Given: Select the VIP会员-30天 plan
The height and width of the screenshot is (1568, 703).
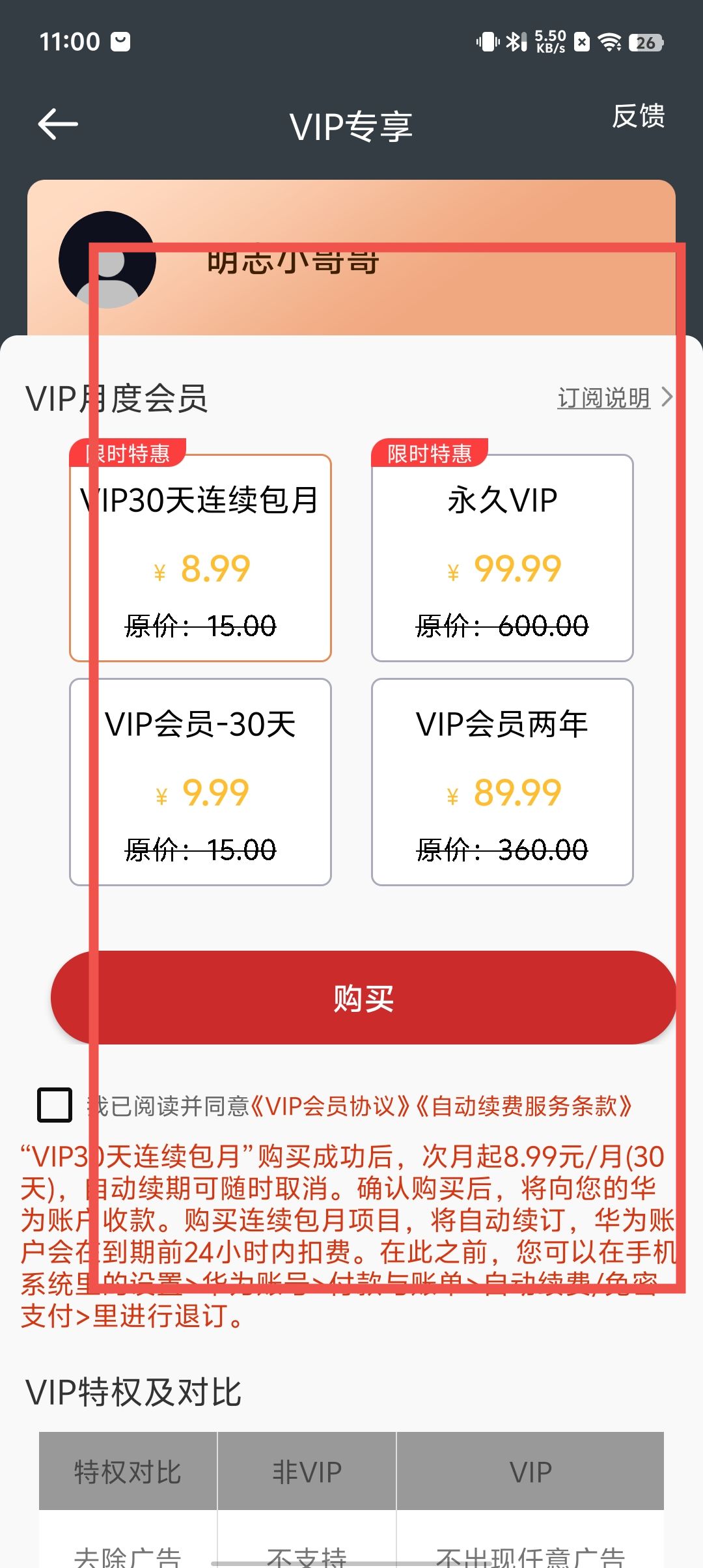Looking at the screenshot, I should tap(200, 782).
